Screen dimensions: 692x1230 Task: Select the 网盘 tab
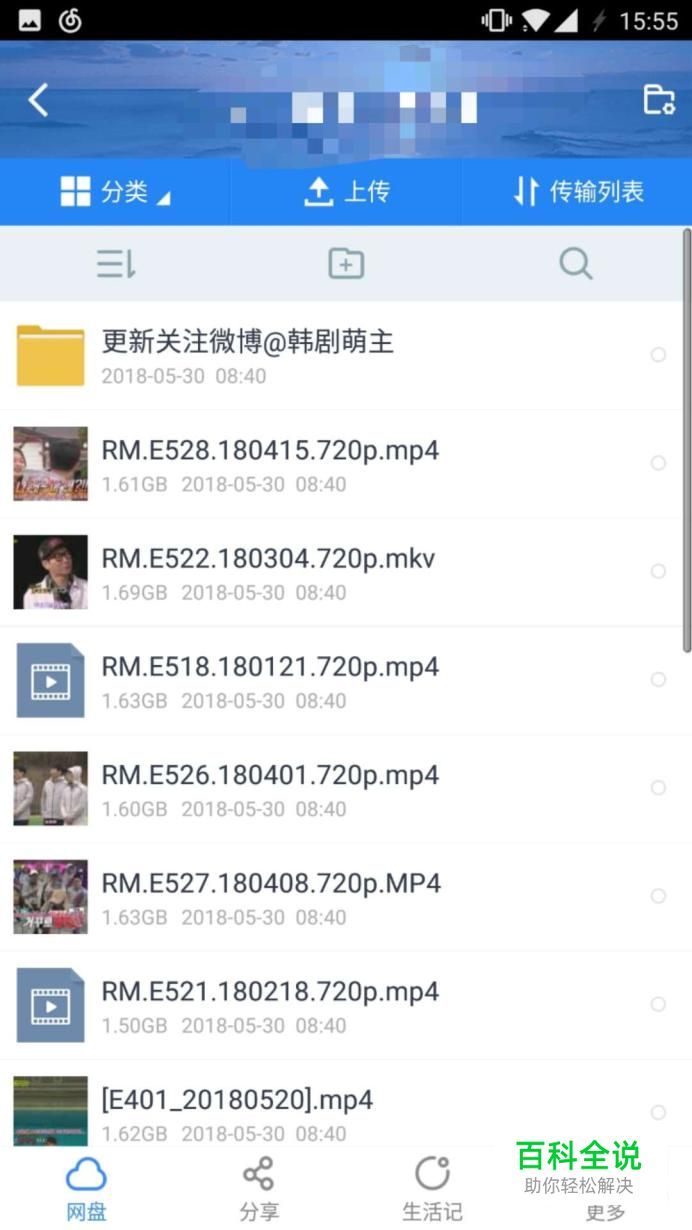point(86,1188)
